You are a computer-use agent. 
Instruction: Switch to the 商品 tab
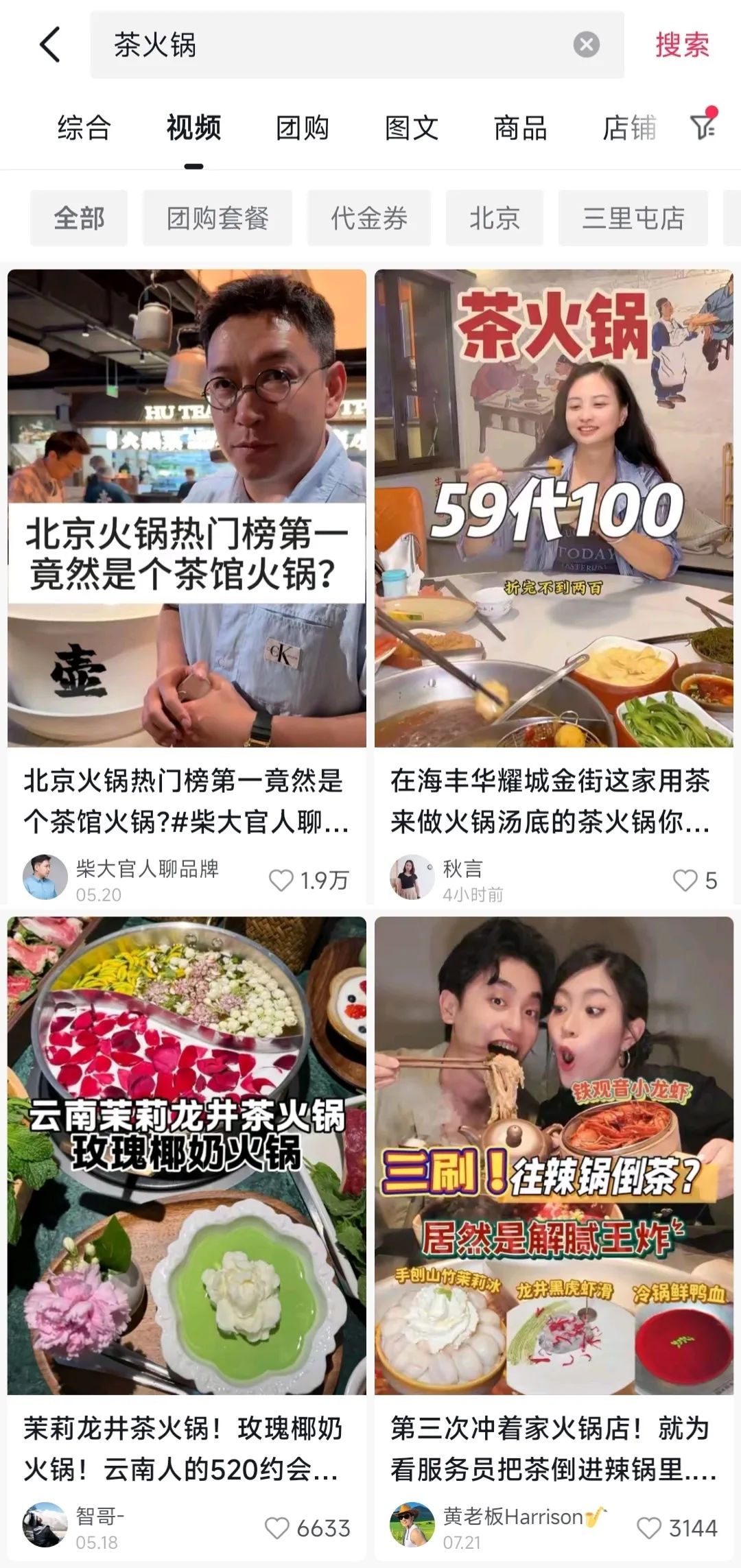coord(520,128)
